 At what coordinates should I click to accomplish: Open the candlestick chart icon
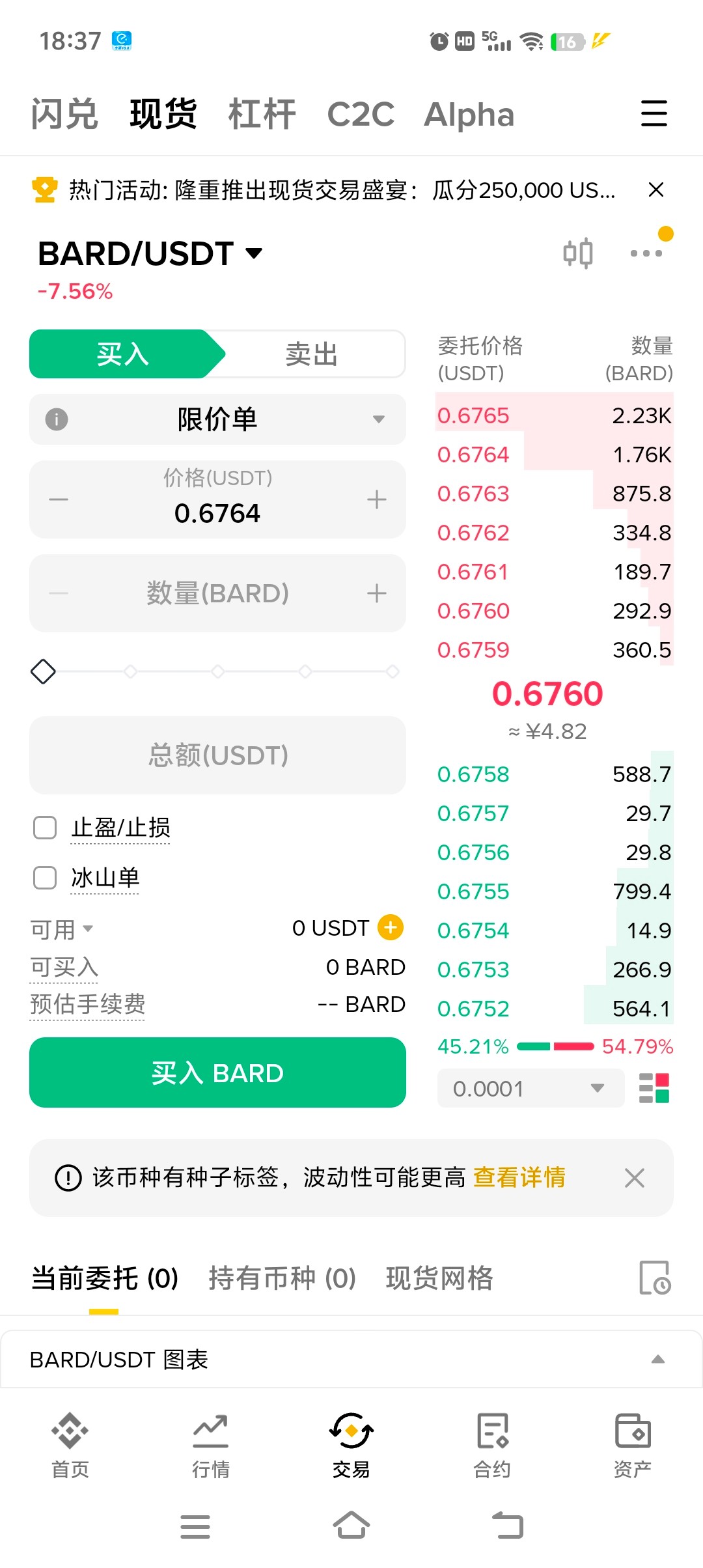point(578,253)
